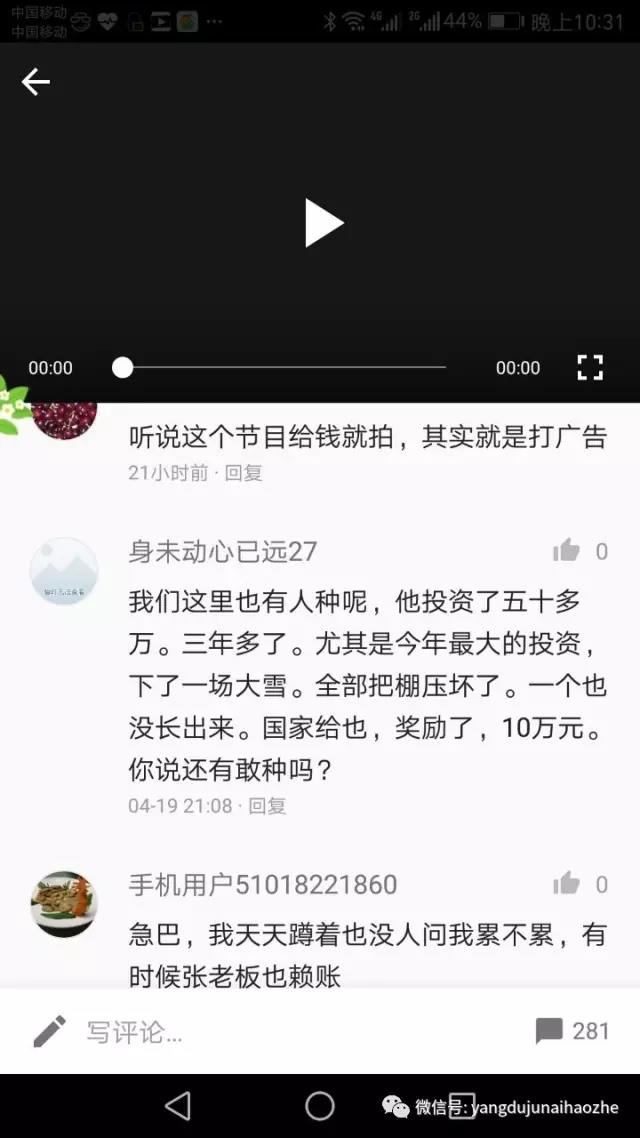
Task: Open the profile avatar of 身未动心已远27
Action: pyautogui.click(x=64, y=571)
